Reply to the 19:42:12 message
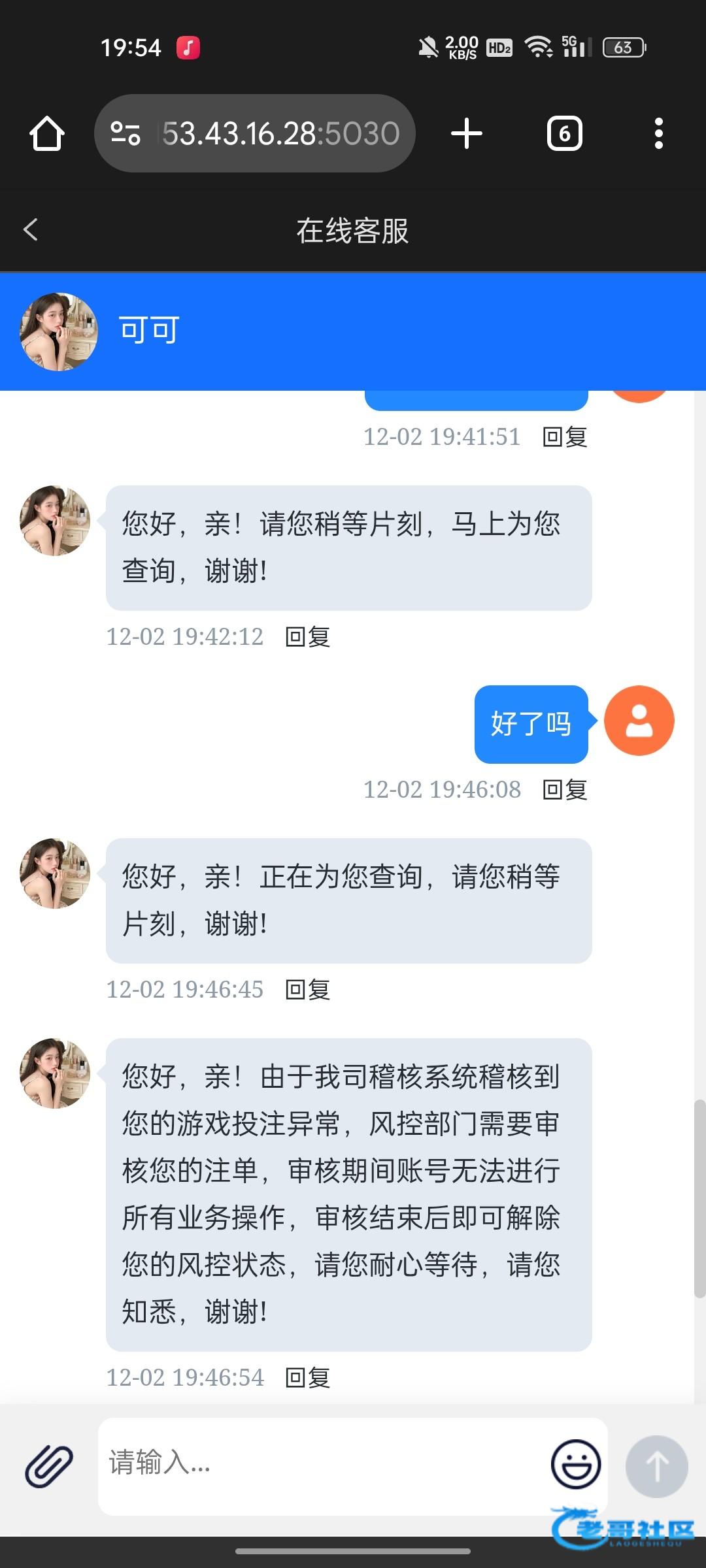This screenshot has height=1568, width=706. 308,636
